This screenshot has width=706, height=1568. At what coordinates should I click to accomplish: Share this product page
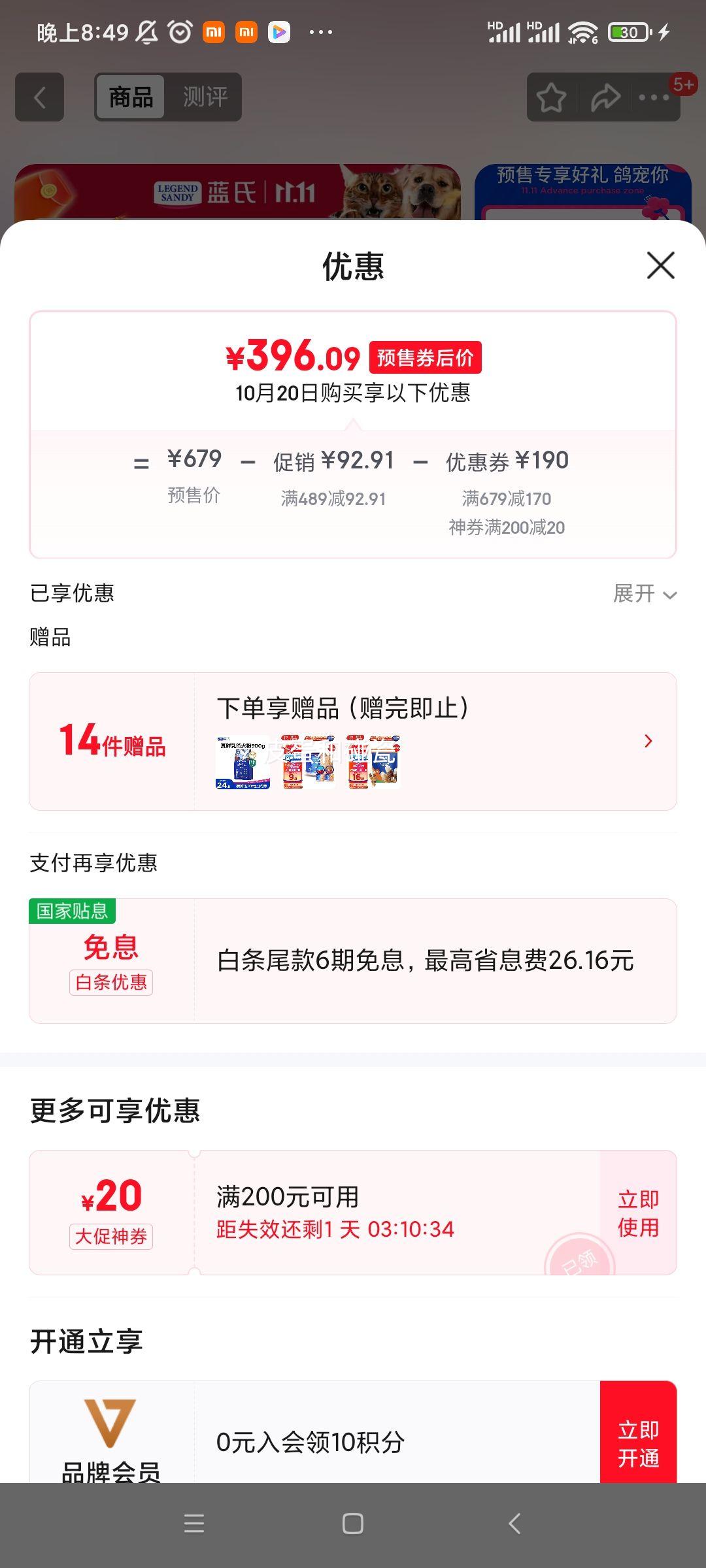(x=605, y=98)
